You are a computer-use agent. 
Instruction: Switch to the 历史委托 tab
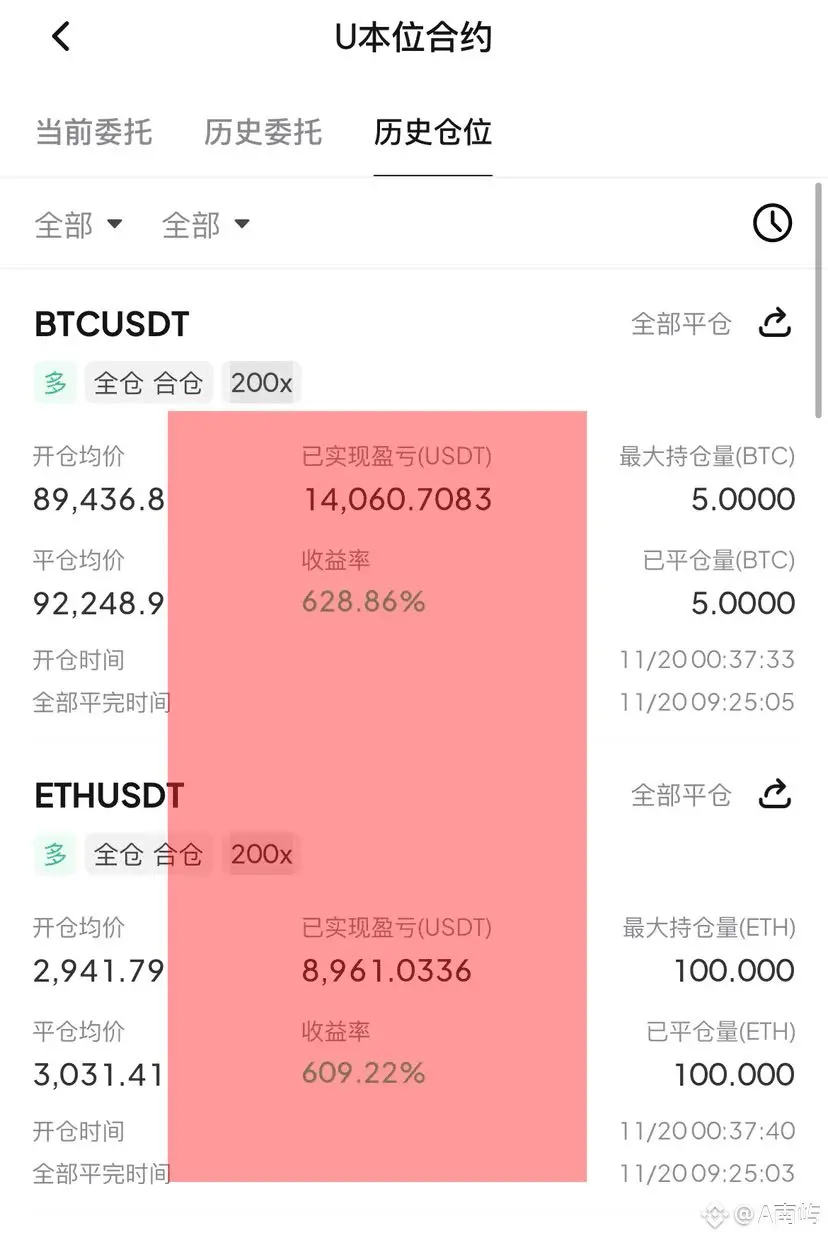click(263, 132)
